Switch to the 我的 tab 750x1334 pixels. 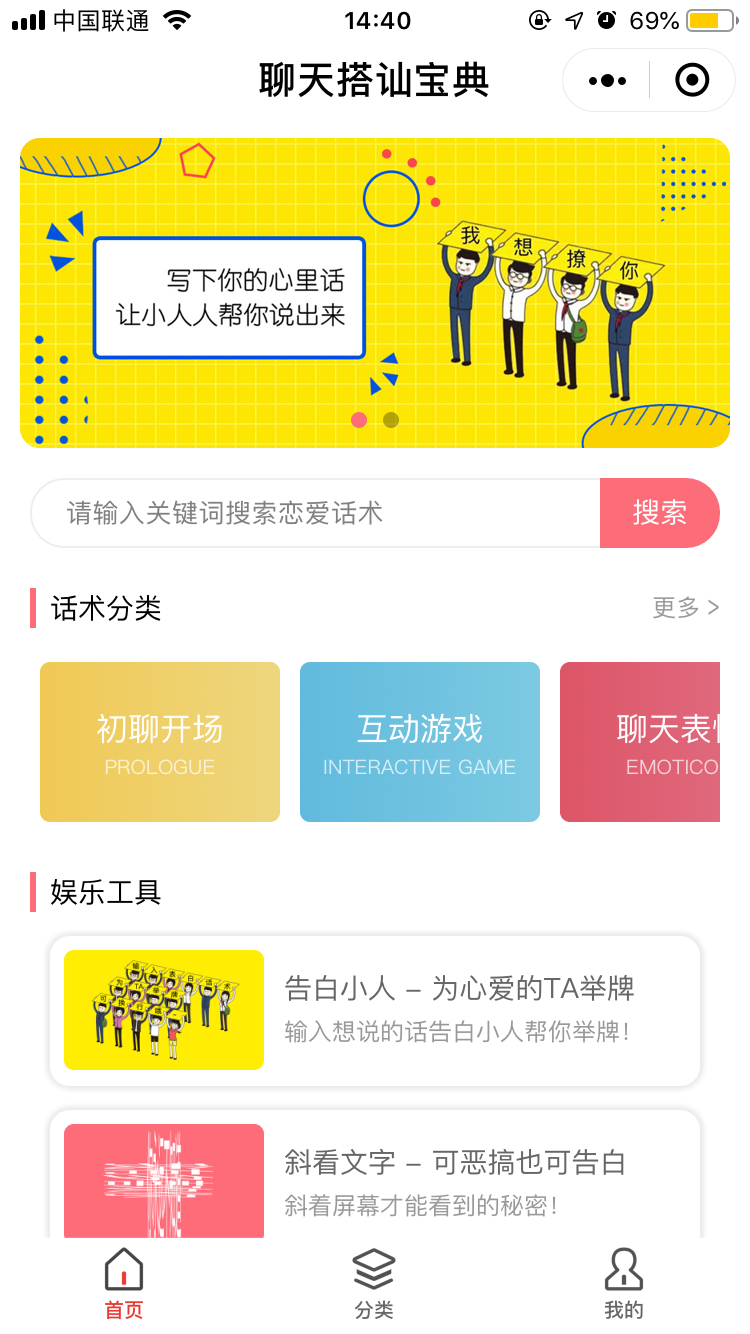click(x=624, y=1284)
